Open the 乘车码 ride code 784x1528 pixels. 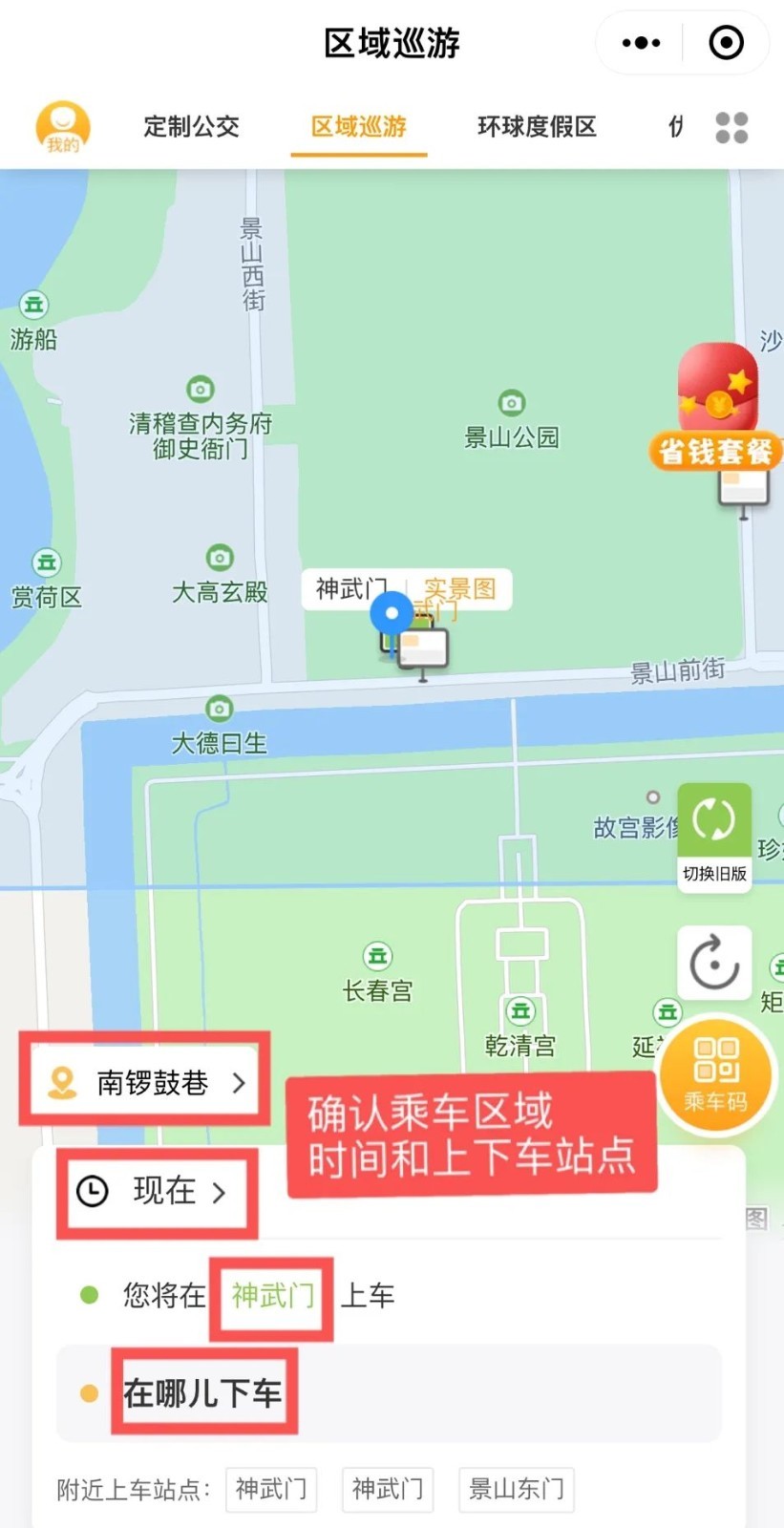pyautogui.click(x=716, y=1073)
